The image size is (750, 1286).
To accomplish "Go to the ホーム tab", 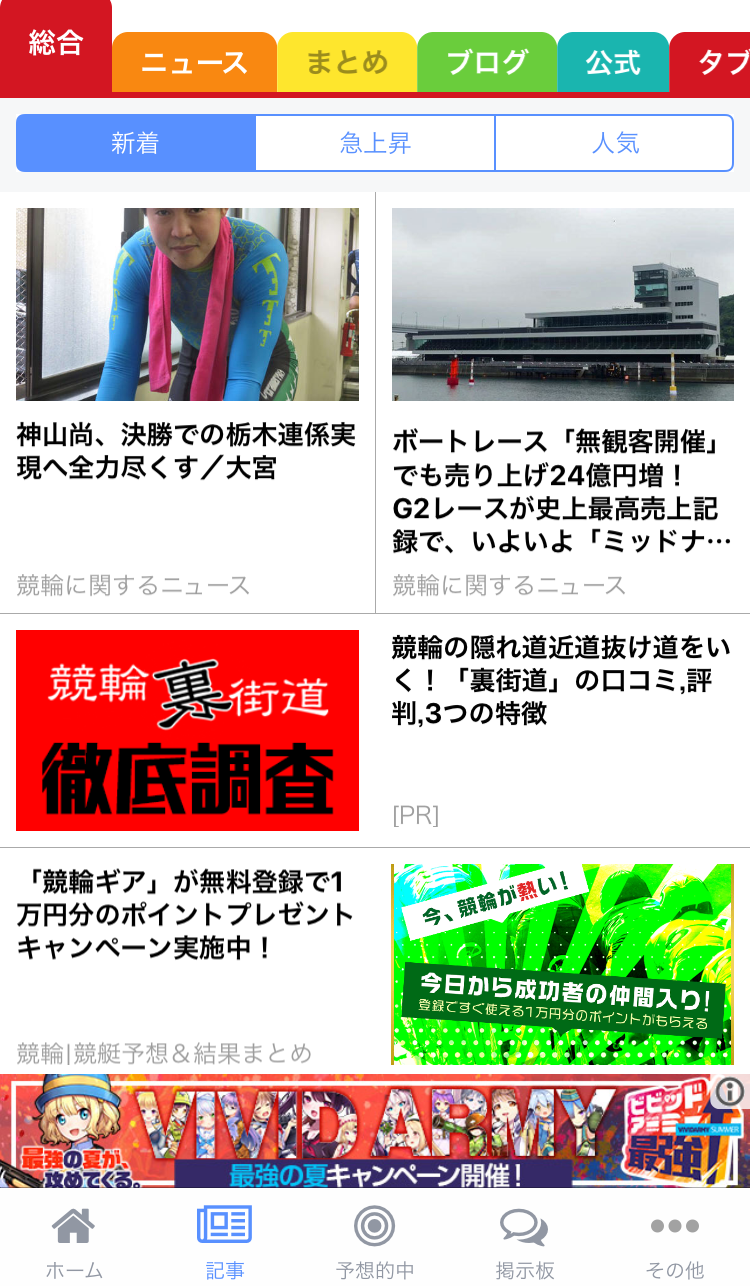I will [74, 1240].
